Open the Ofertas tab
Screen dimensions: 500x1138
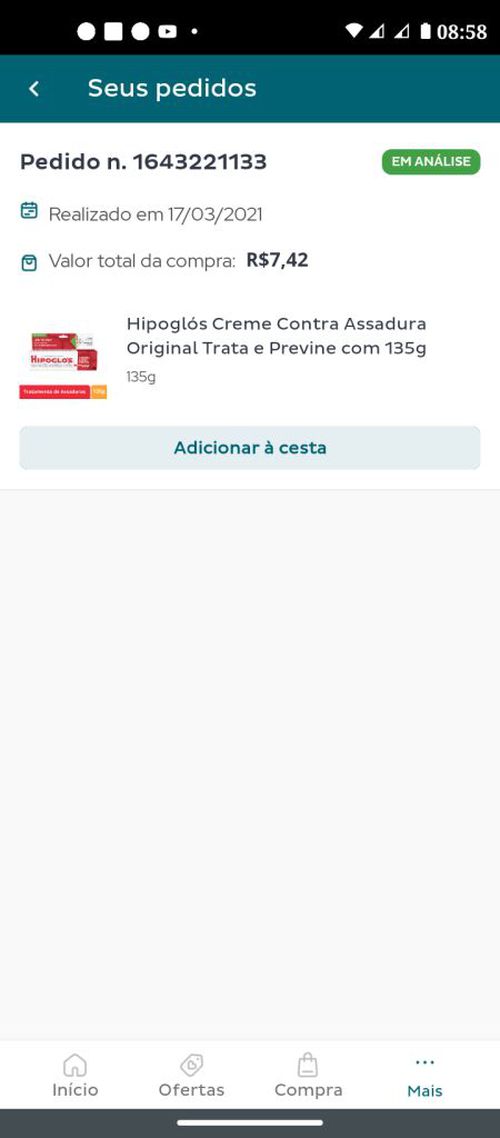tap(192, 1076)
